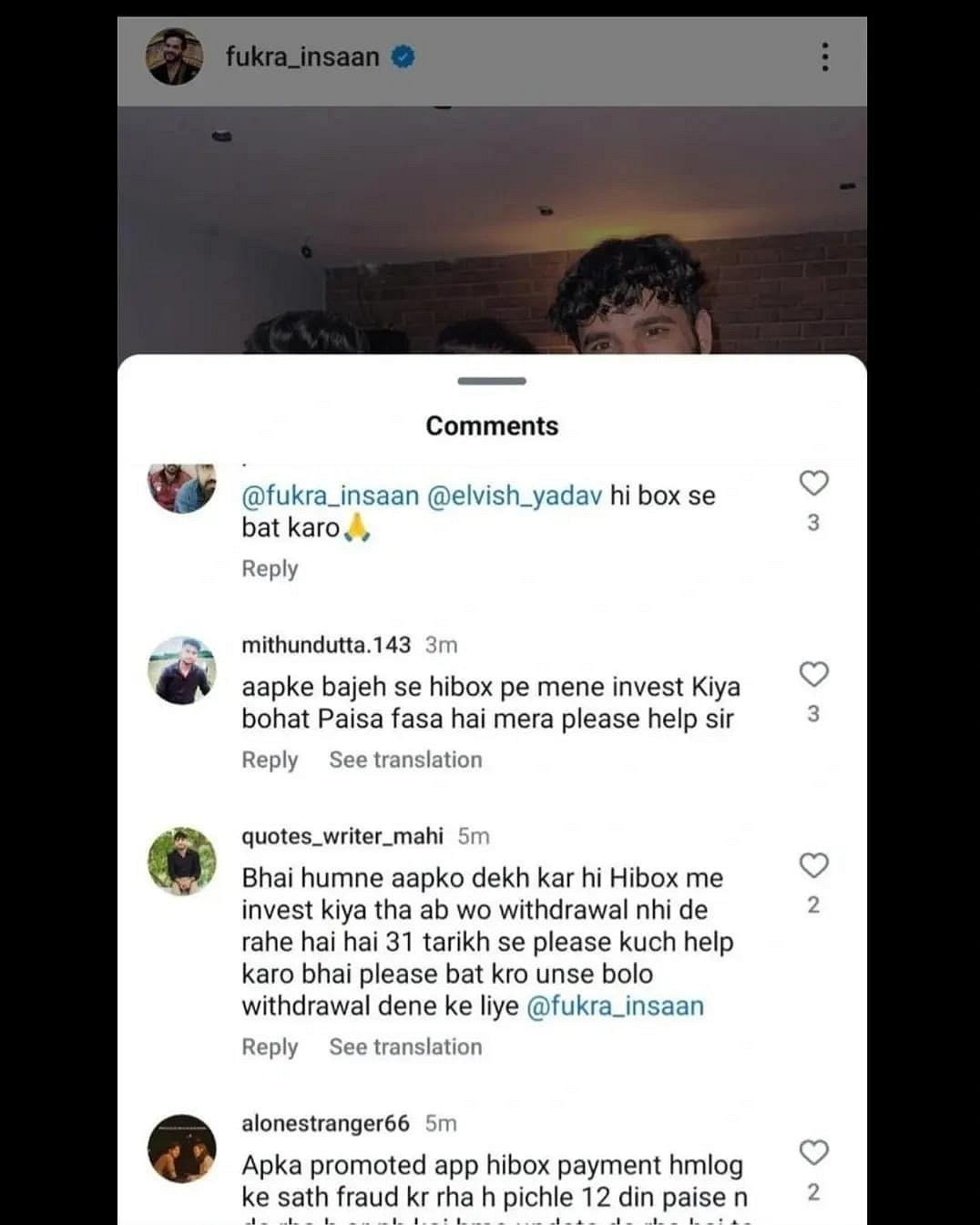See translation of quotes_writer_mahi's comment
Image resolution: width=980 pixels, height=1225 pixels.
pyautogui.click(x=405, y=1046)
